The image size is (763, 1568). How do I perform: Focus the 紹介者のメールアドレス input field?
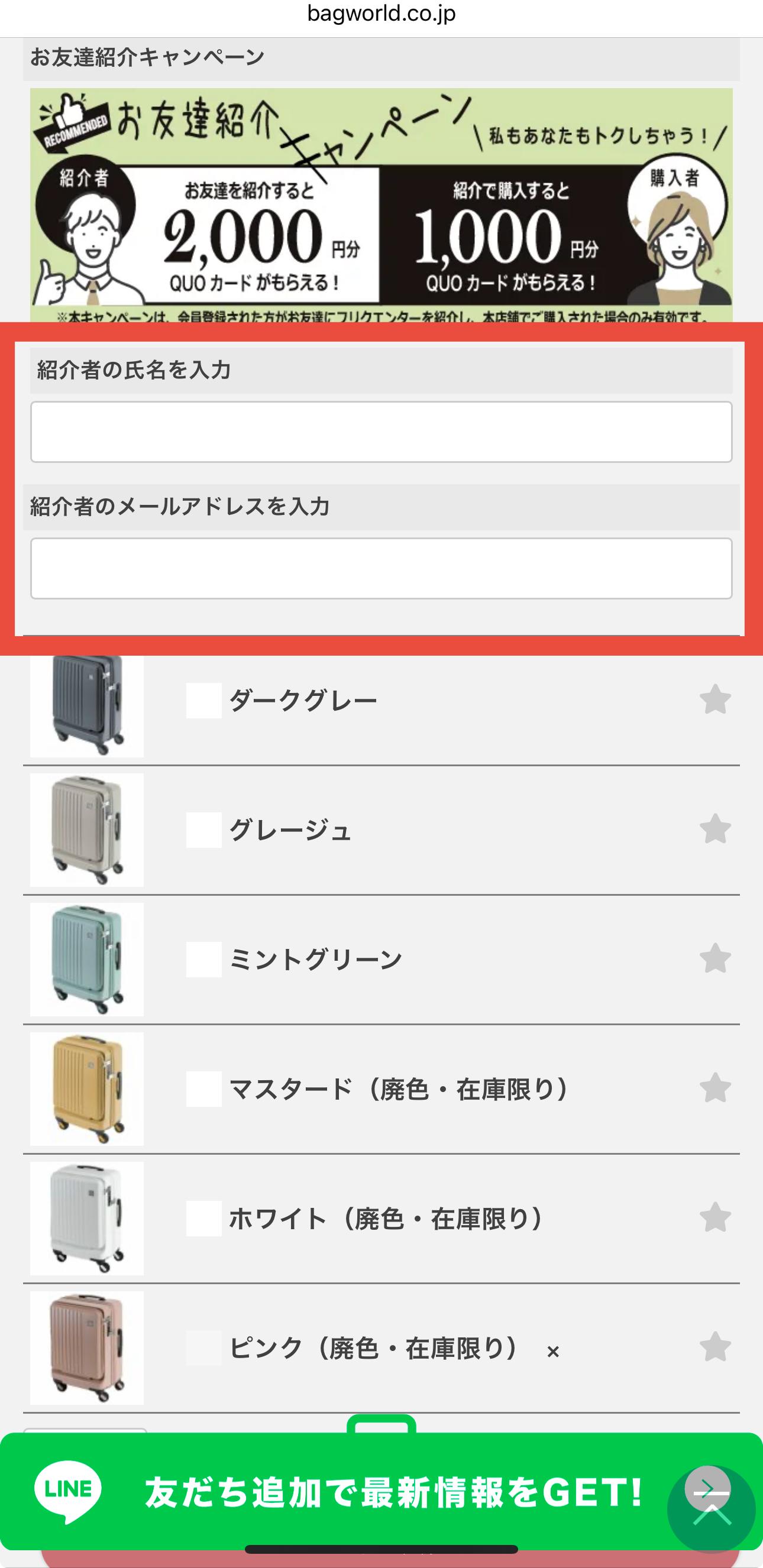click(381, 568)
